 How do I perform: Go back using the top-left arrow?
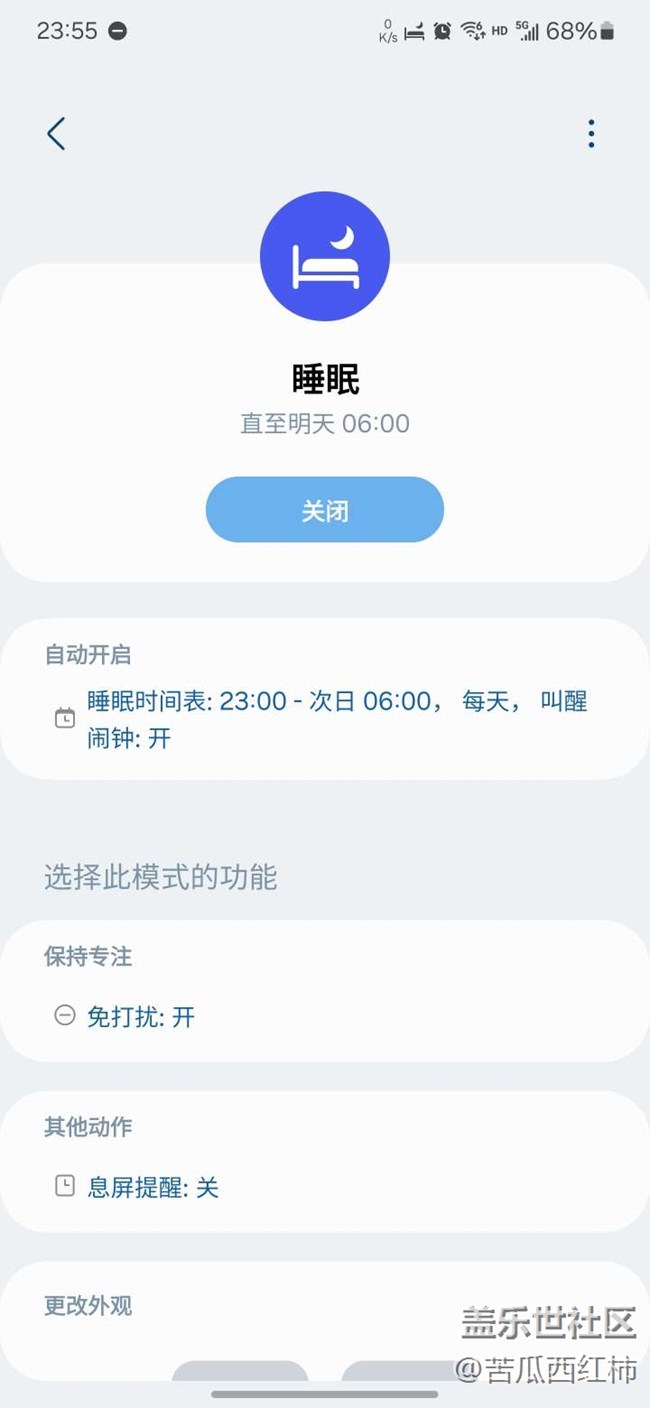tap(56, 133)
